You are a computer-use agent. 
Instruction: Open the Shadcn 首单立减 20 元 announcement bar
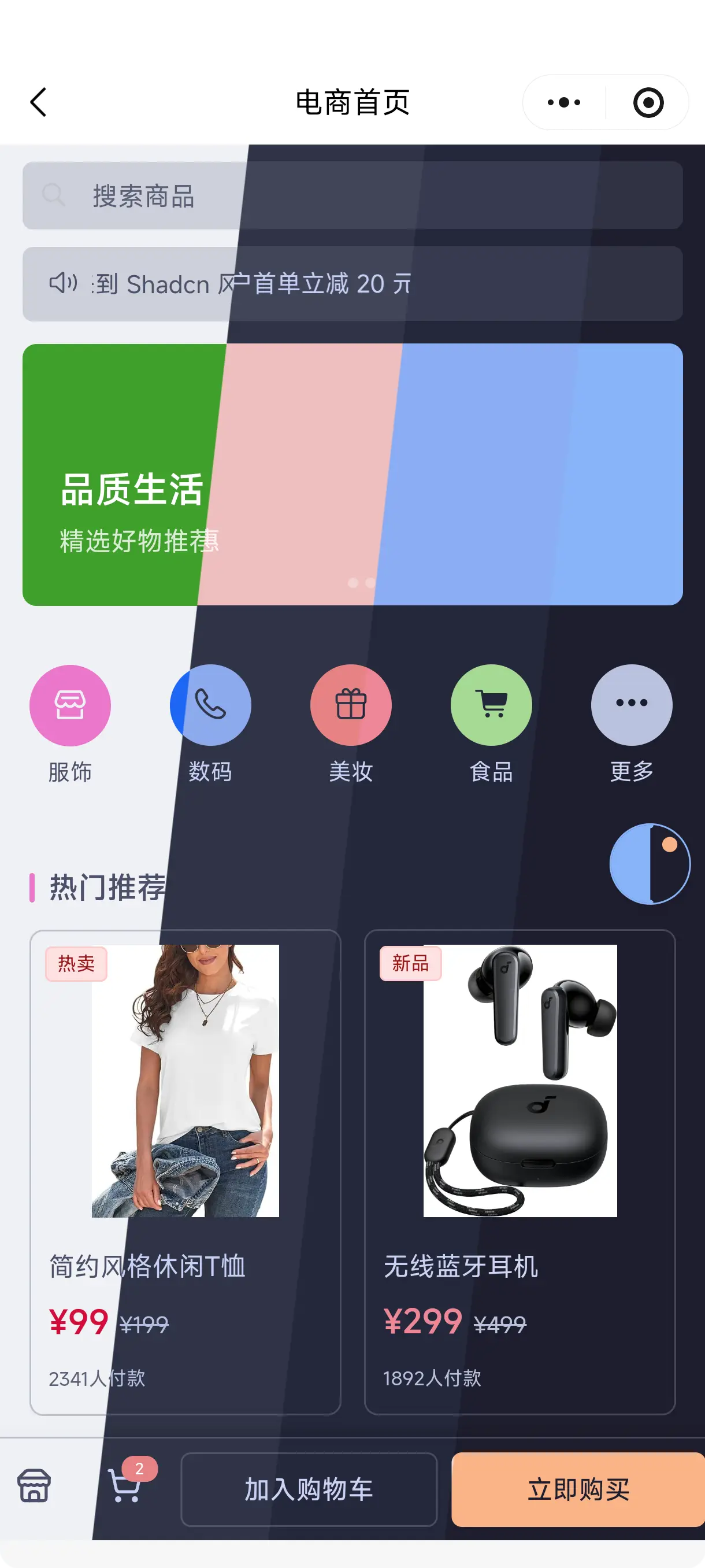pos(352,284)
